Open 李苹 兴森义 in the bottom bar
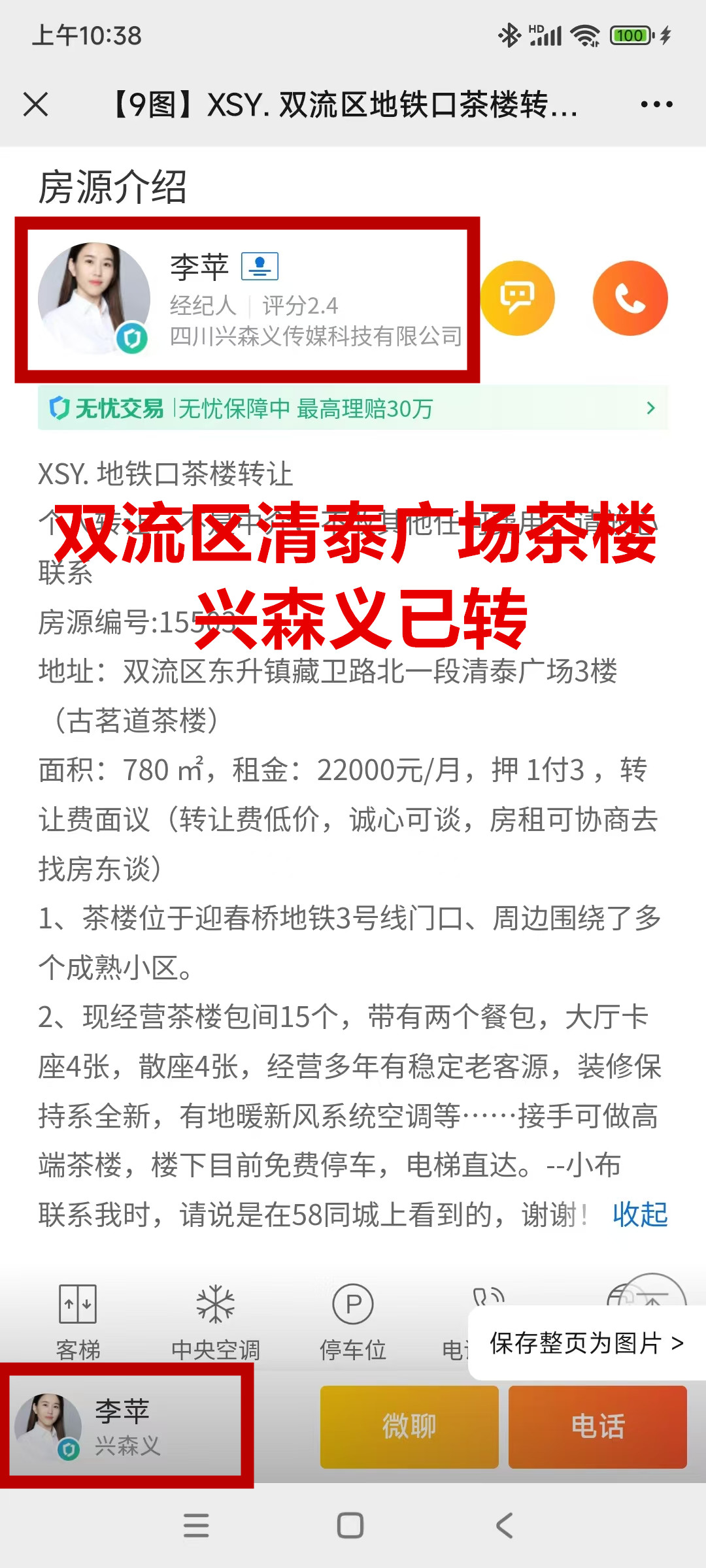This screenshot has width=706, height=1568. pyautogui.click(x=126, y=1426)
